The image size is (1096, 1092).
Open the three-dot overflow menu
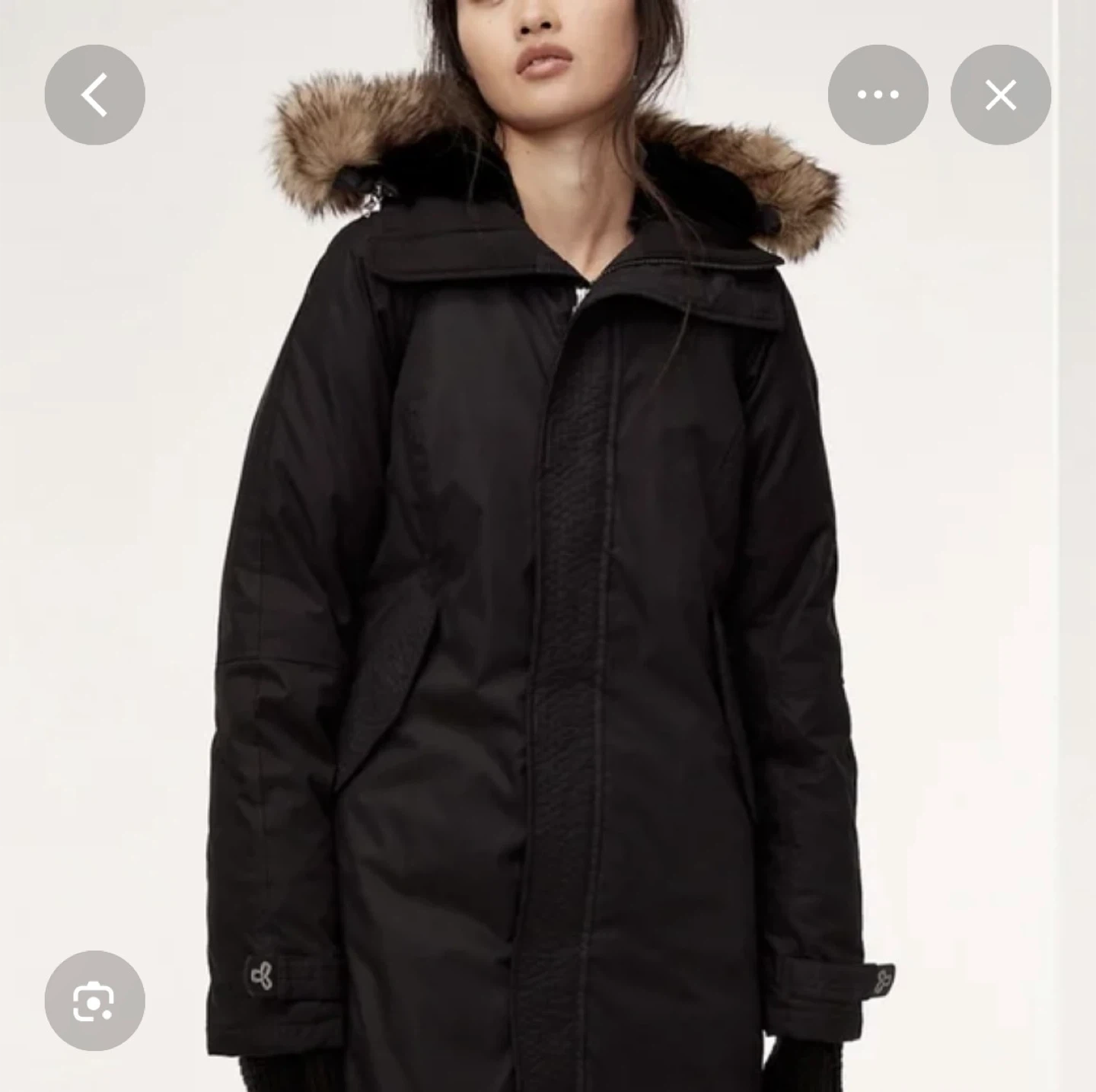pos(878,95)
